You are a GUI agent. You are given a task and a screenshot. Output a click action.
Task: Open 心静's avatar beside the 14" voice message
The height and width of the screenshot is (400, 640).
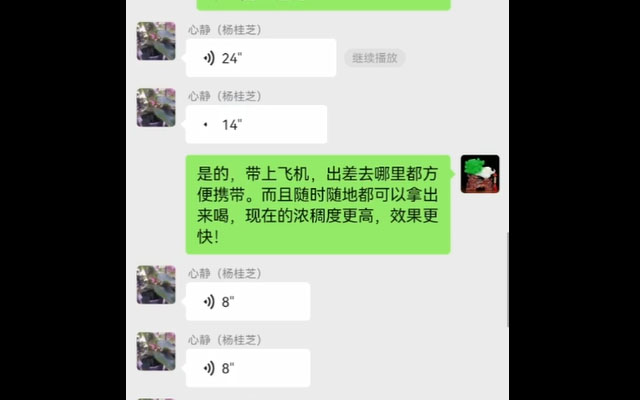point(156,108)
